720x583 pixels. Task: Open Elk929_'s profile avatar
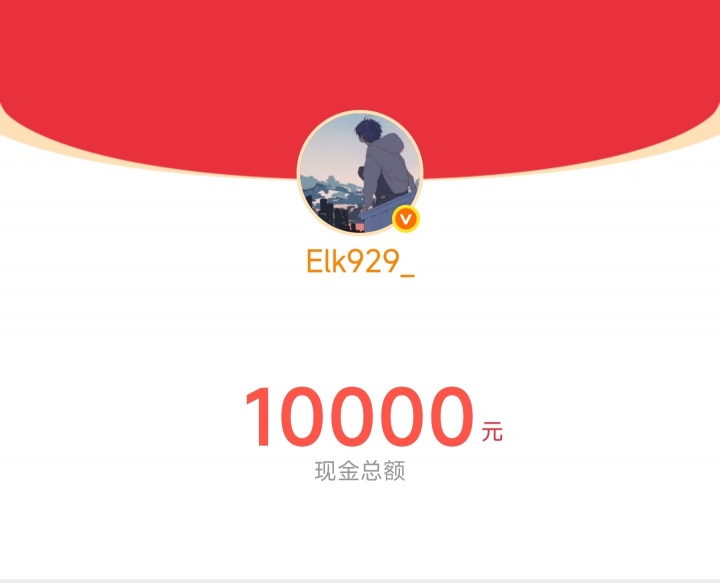point(360,172)
